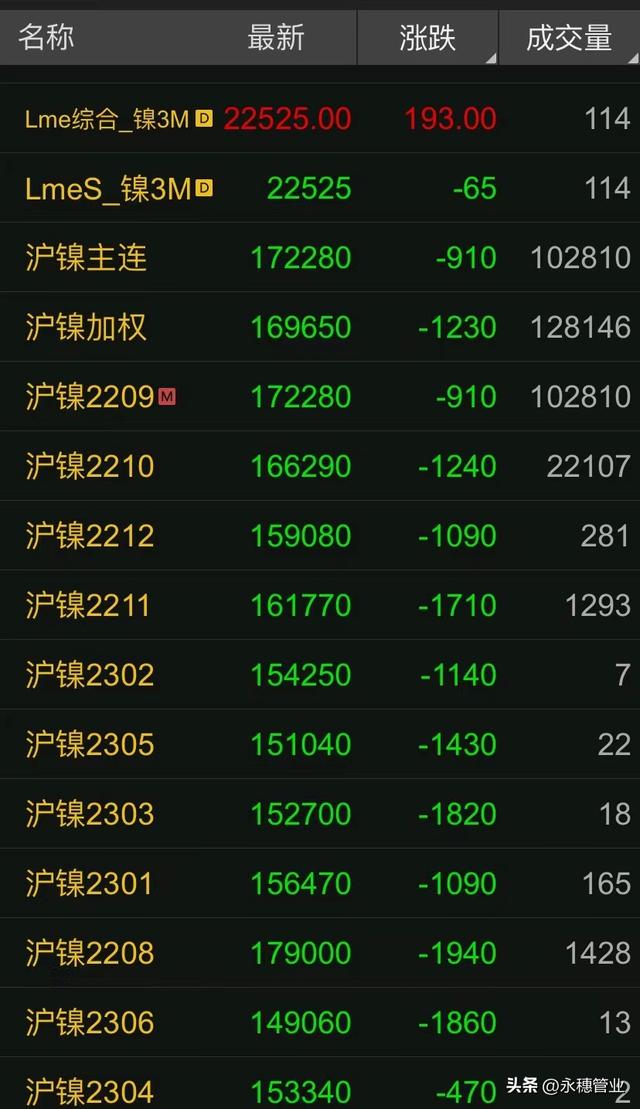
Task: Open the 沪镍2211 contract
Action: [88, 605]
